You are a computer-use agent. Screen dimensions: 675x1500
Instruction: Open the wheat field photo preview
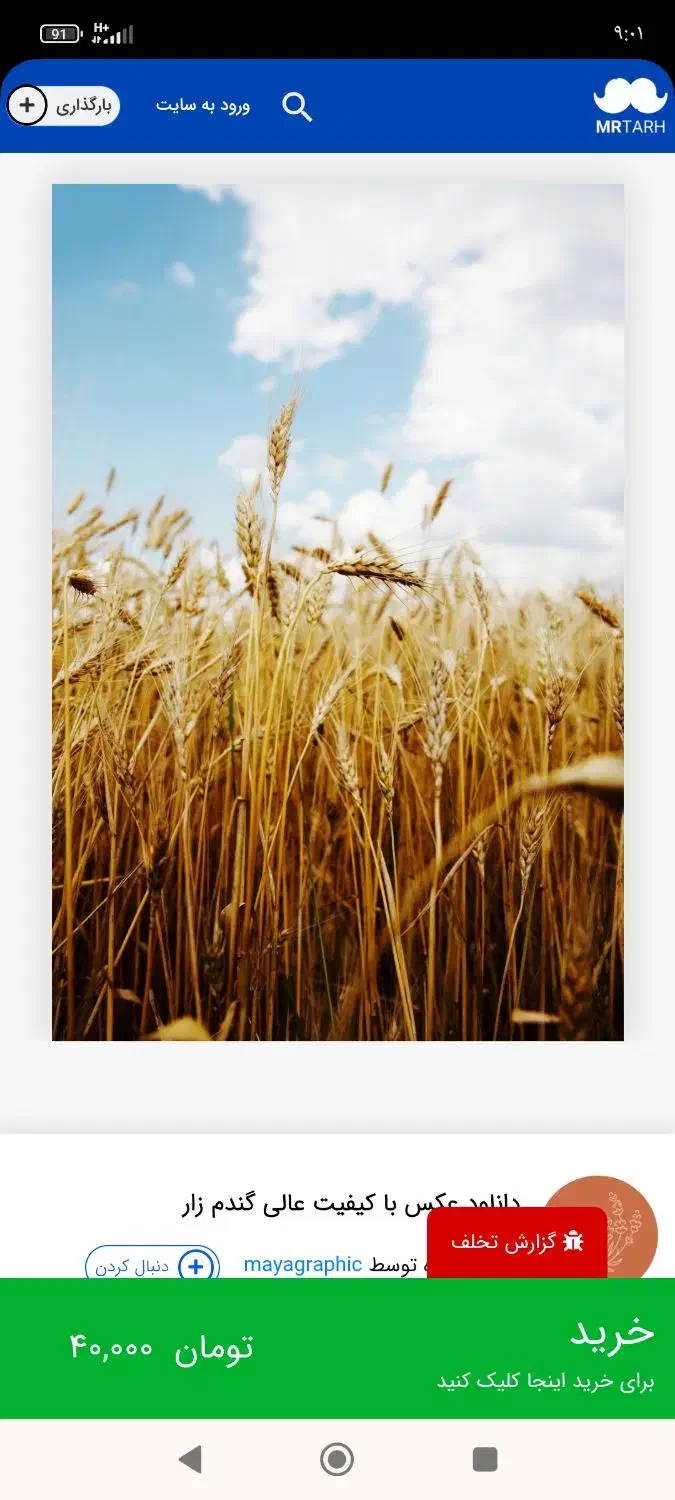[x=338, y=612]
